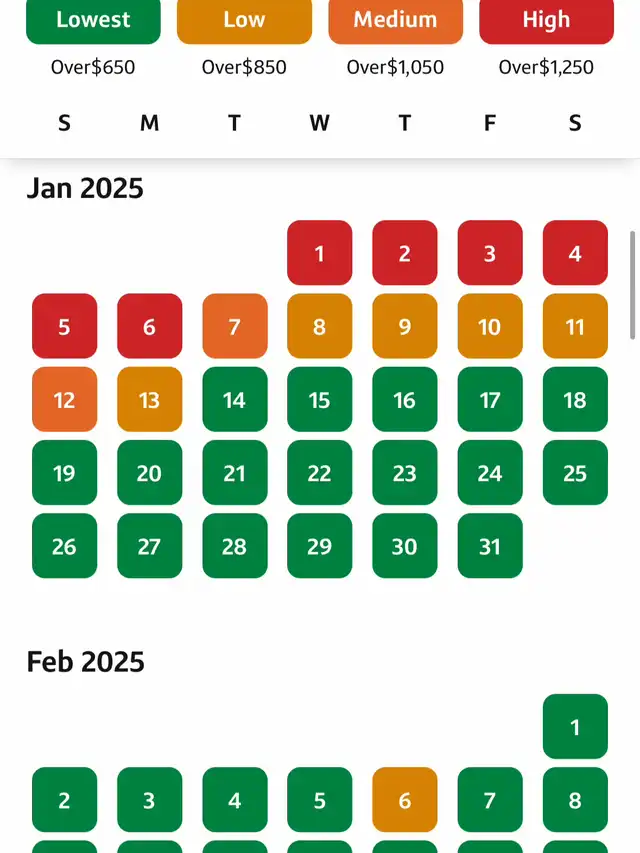Image resolution: width=640 pixels, height=853 pixels.
Task: Select January 27
Action: pos(149,546)
